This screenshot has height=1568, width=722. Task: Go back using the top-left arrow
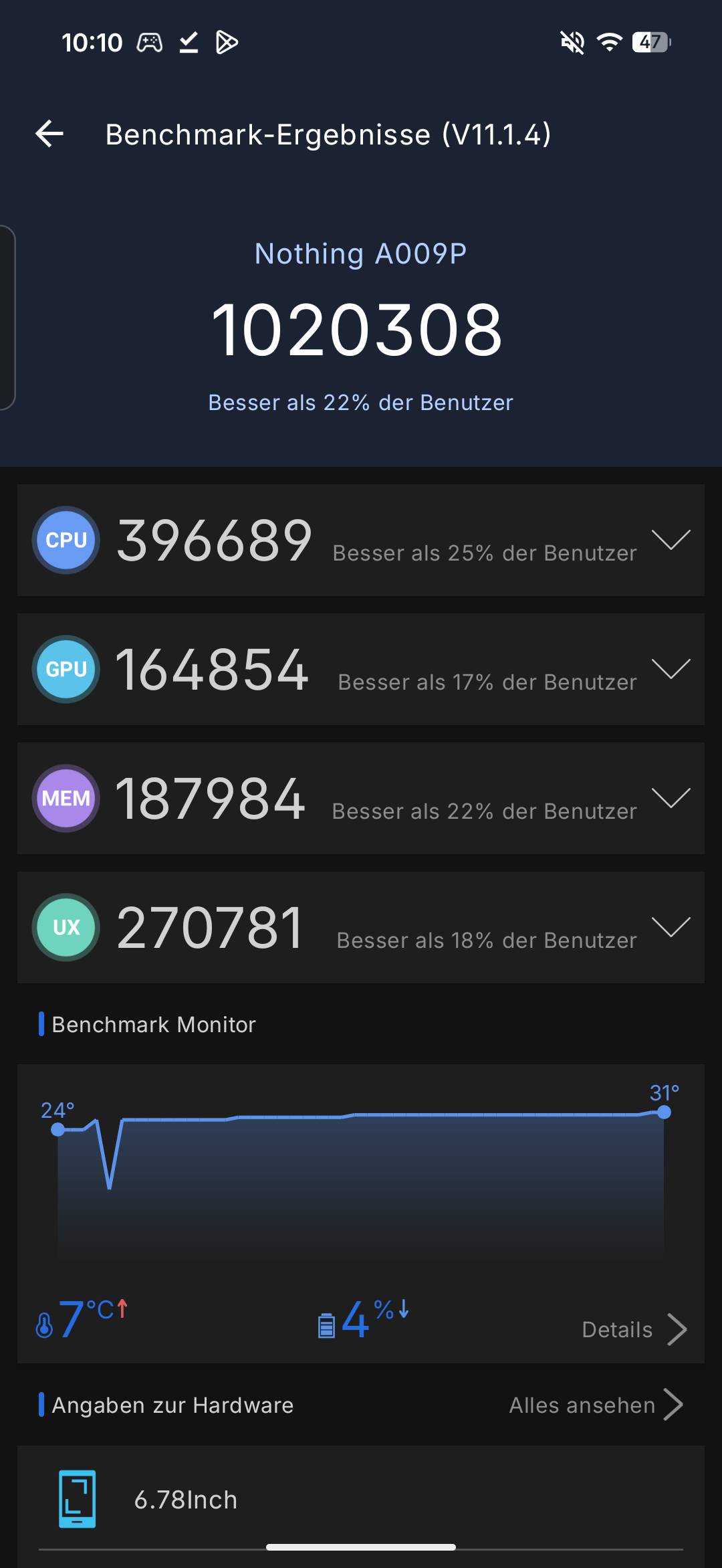pyautogui.click(x=49, y=134)
